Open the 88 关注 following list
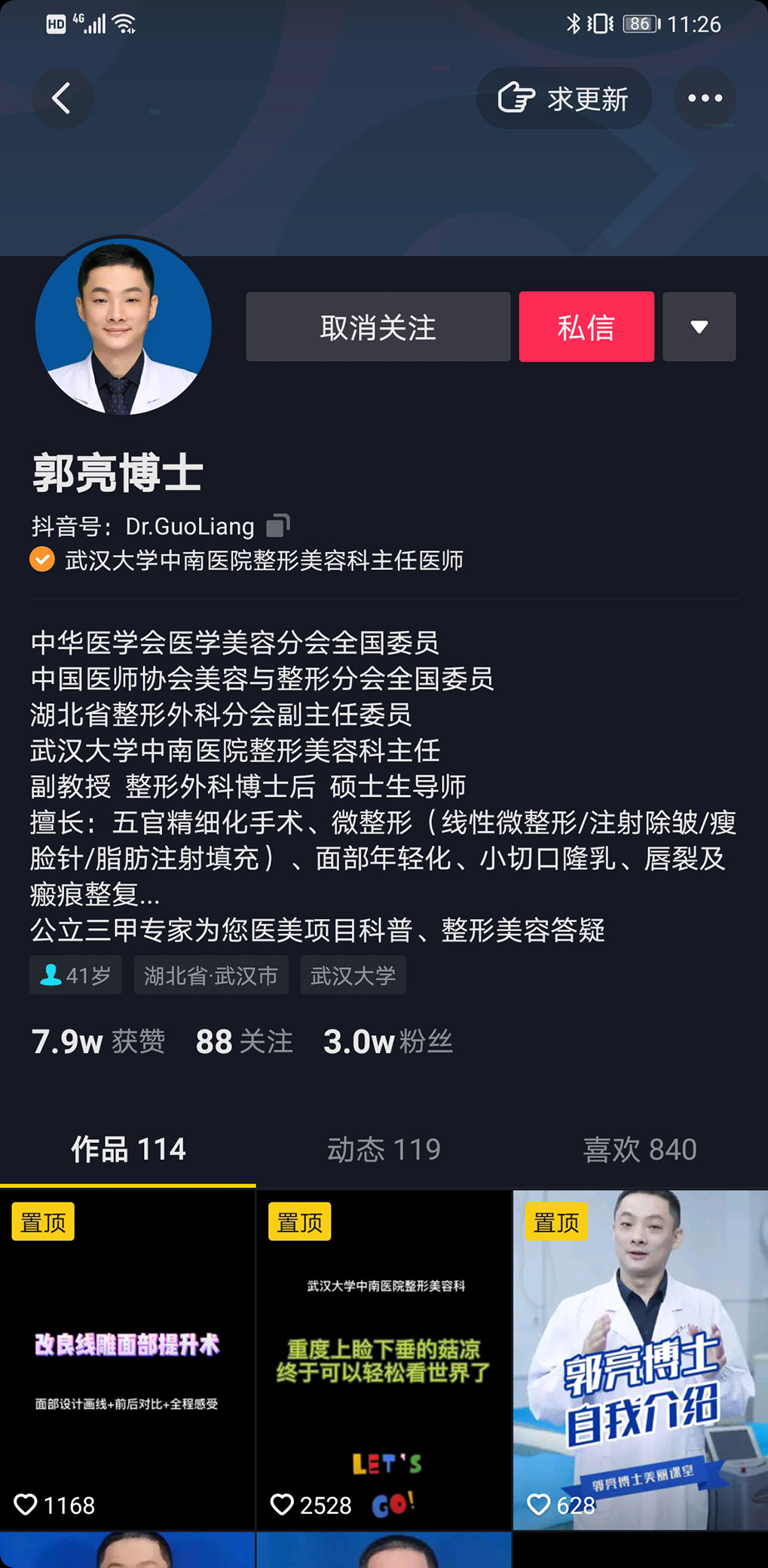768x1568 pixels. pyautogui.click(x=243, y=1042)
